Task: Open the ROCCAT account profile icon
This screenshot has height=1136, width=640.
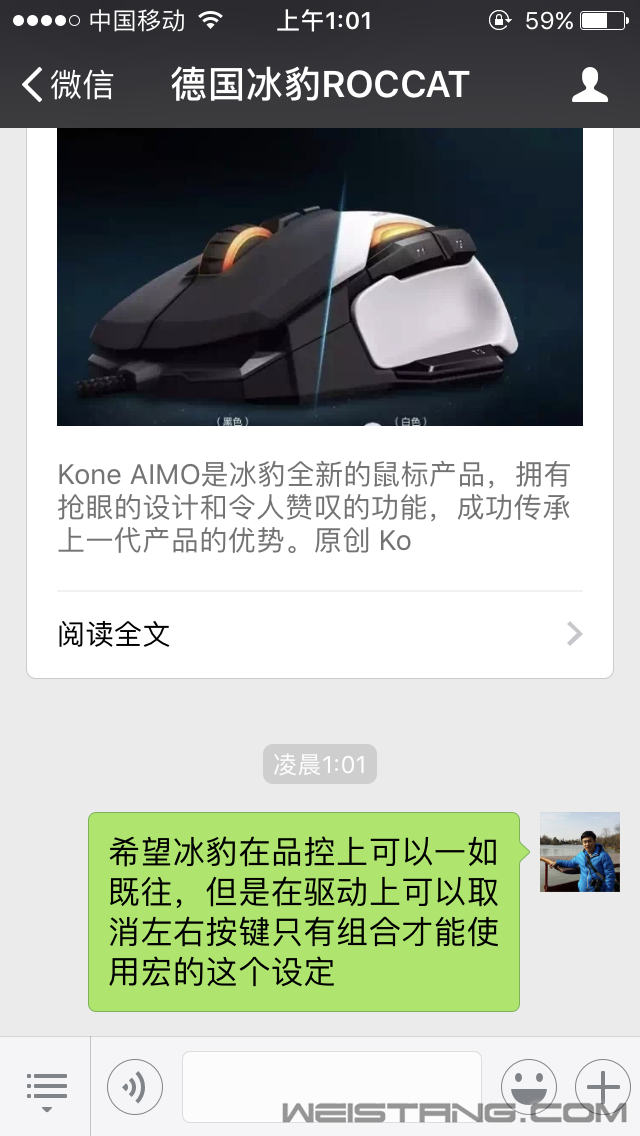Action: point(589,85)
